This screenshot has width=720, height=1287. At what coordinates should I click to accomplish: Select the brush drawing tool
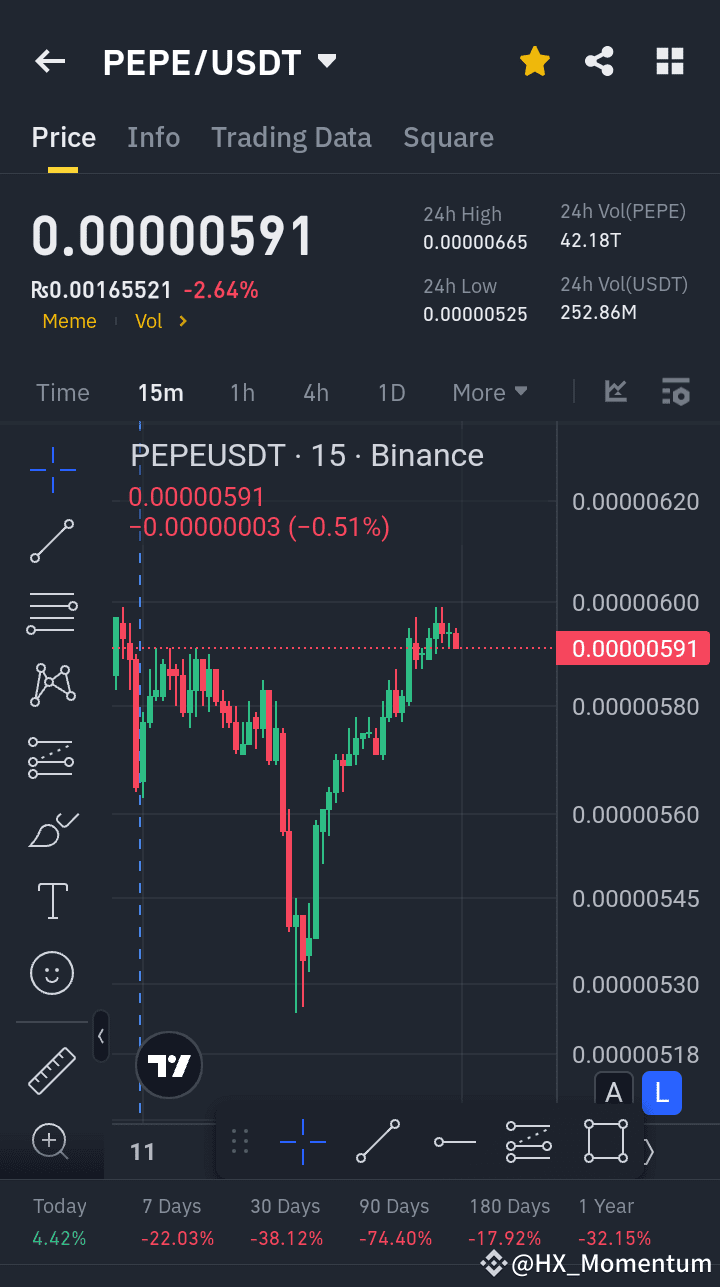click(x=52, y=830)
